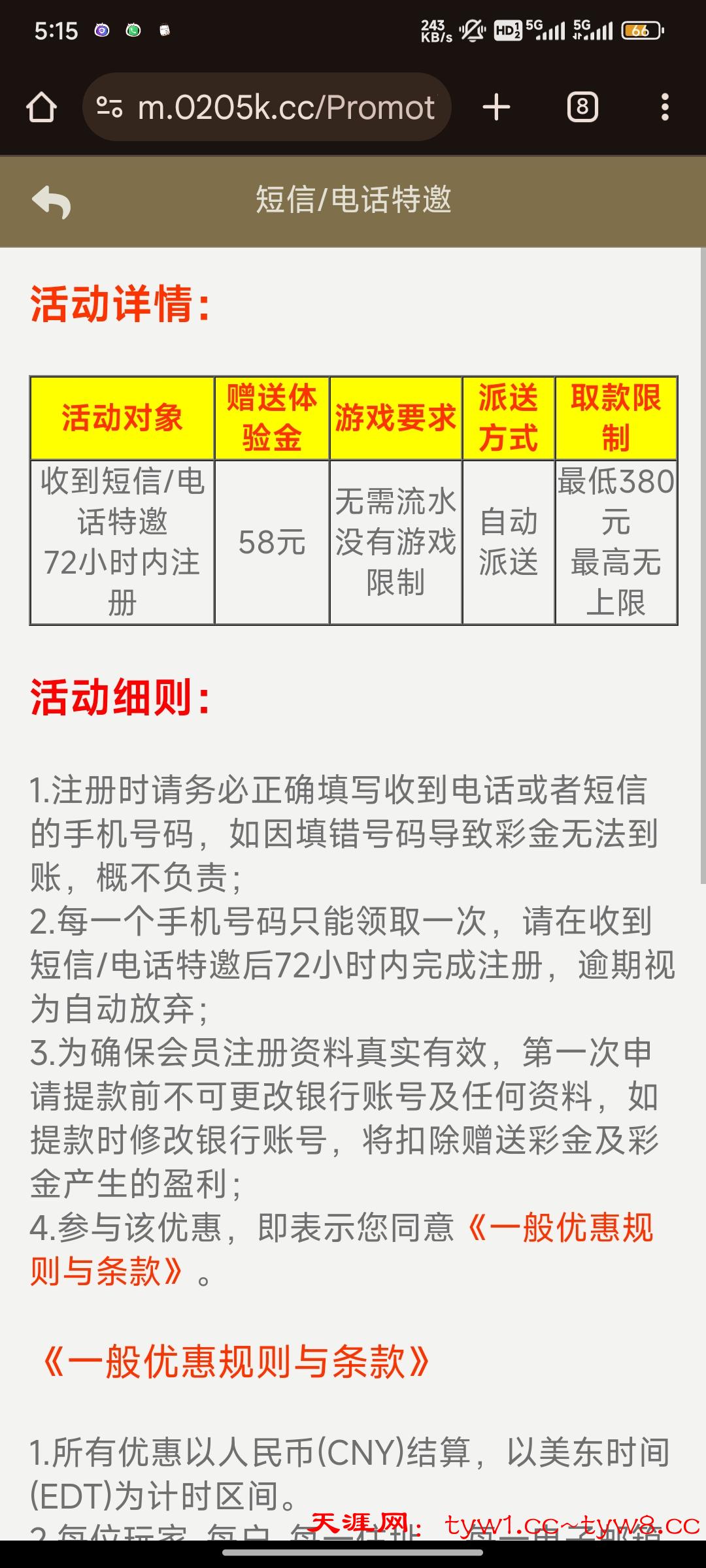
Task: Open the tab switcher showing 8 tabs
Action: 582,107
